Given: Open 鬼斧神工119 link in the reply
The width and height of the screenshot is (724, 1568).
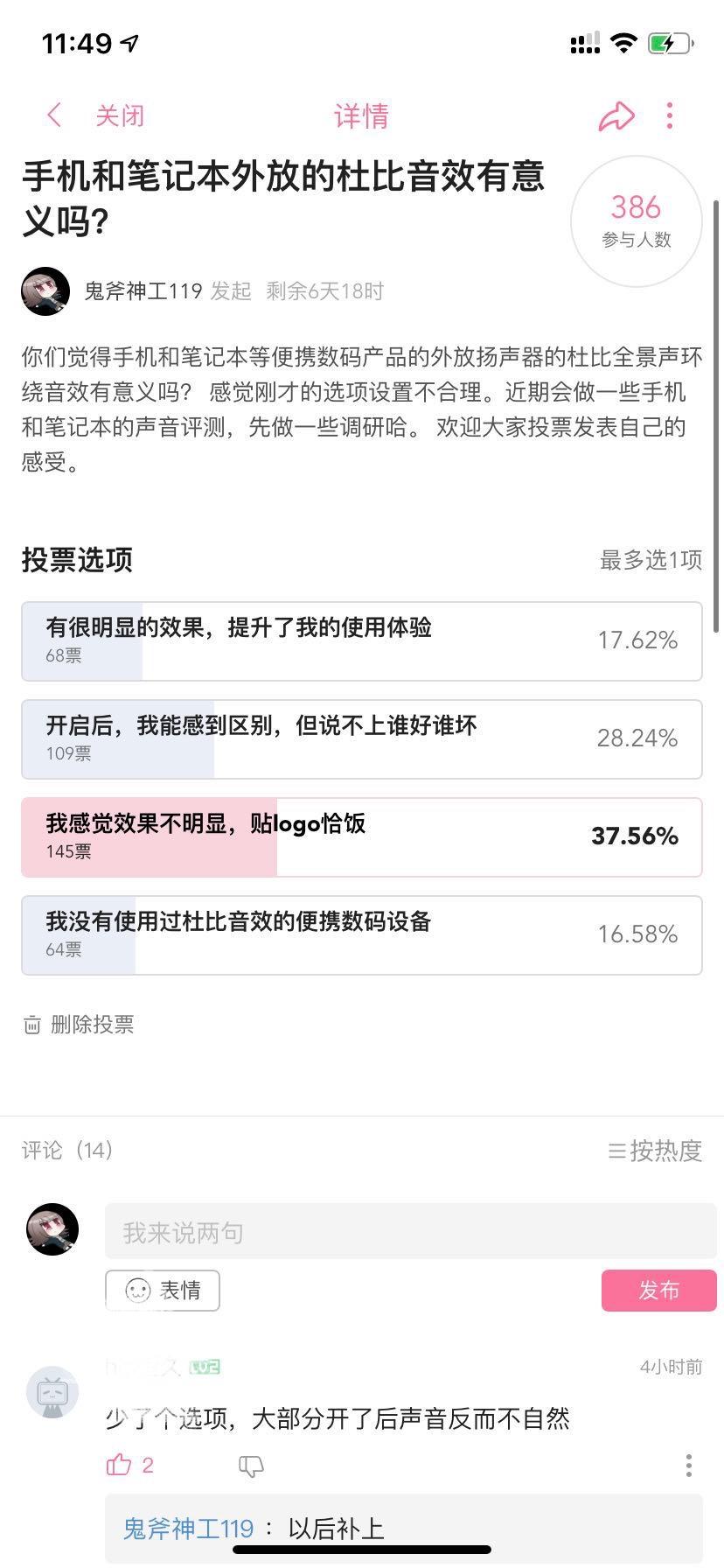Looking at the screenshot, I should (188, 1529).
